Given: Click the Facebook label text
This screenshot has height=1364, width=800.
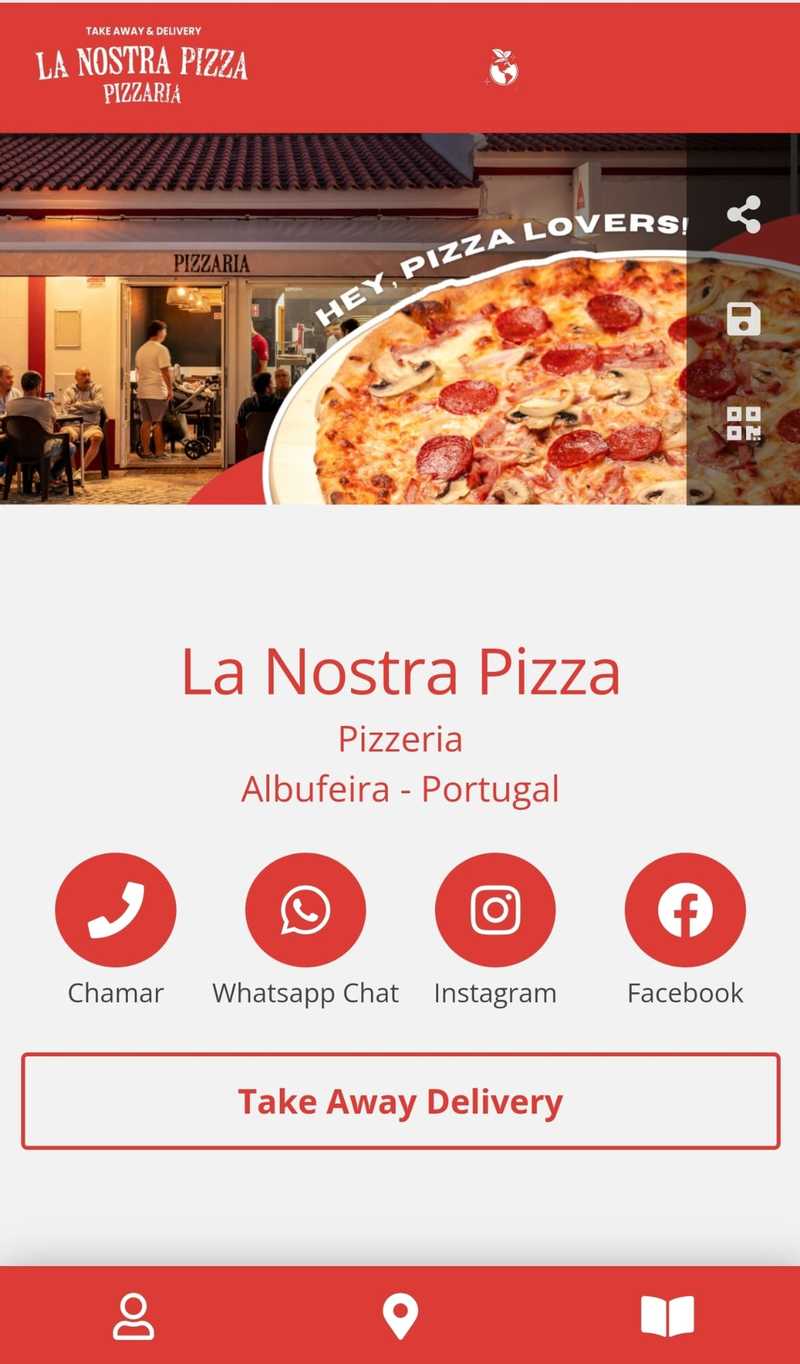Looking at the screenshot, I should pyautogui.click(x=684, y=993).
